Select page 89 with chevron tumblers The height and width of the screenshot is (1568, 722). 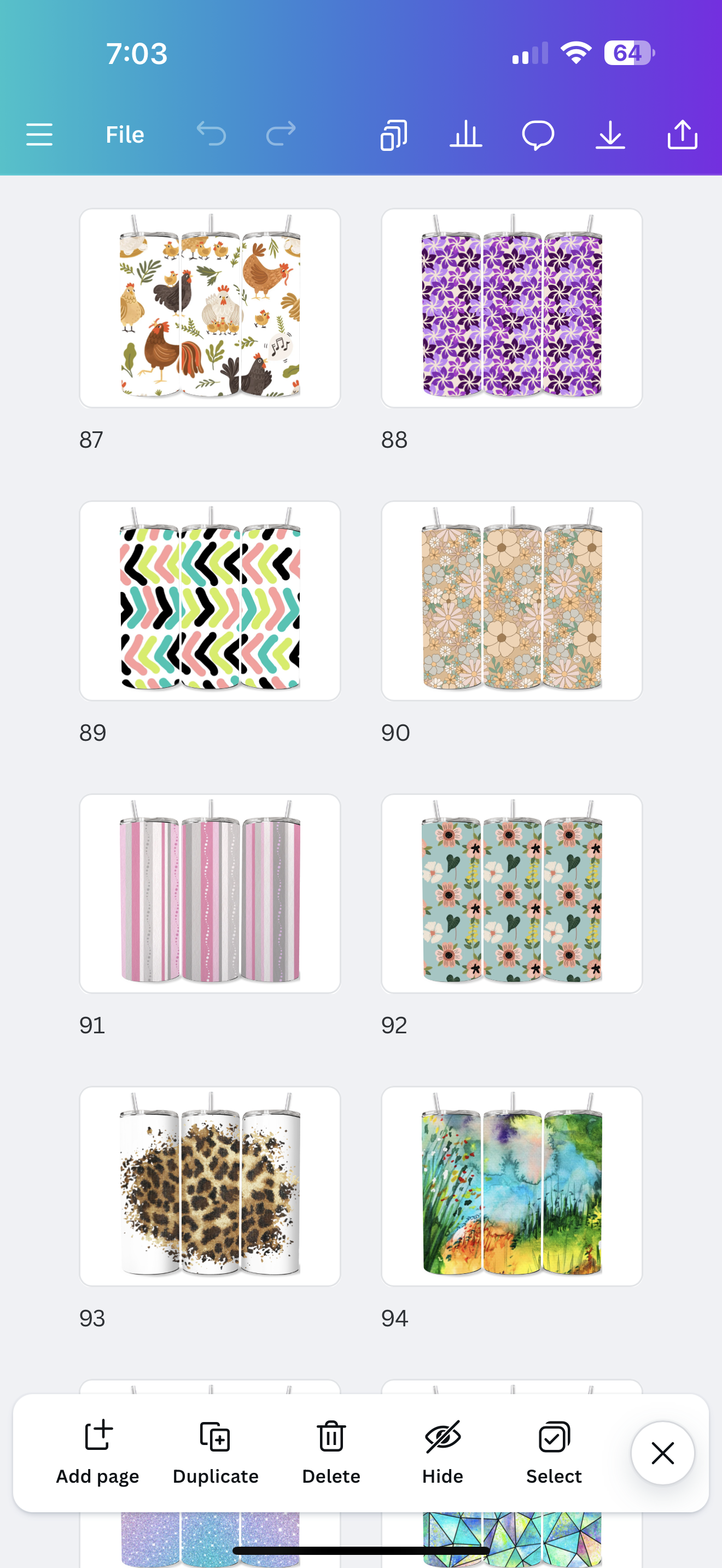(x=210, y=600)
